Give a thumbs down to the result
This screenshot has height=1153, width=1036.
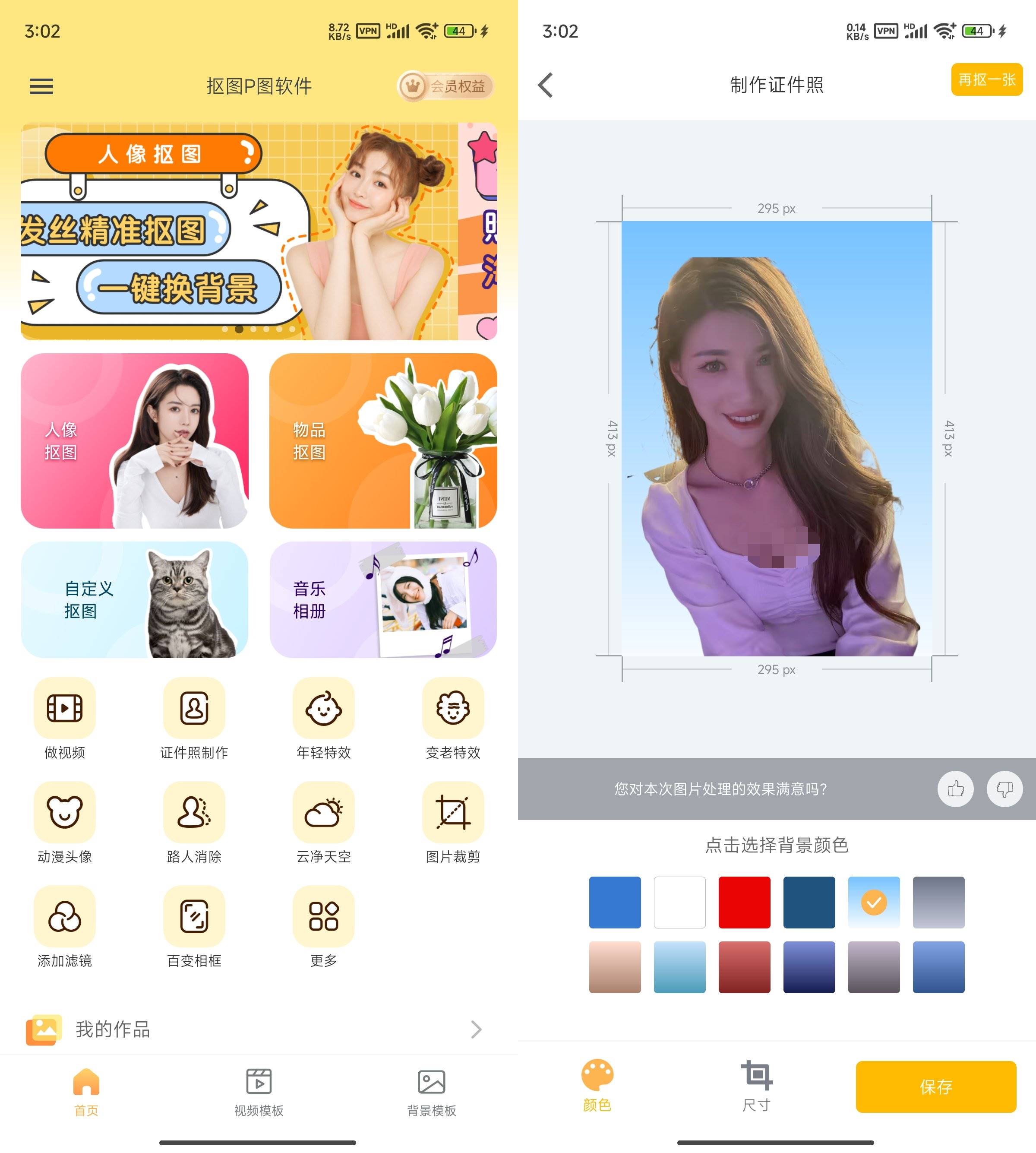[1004, 789]
